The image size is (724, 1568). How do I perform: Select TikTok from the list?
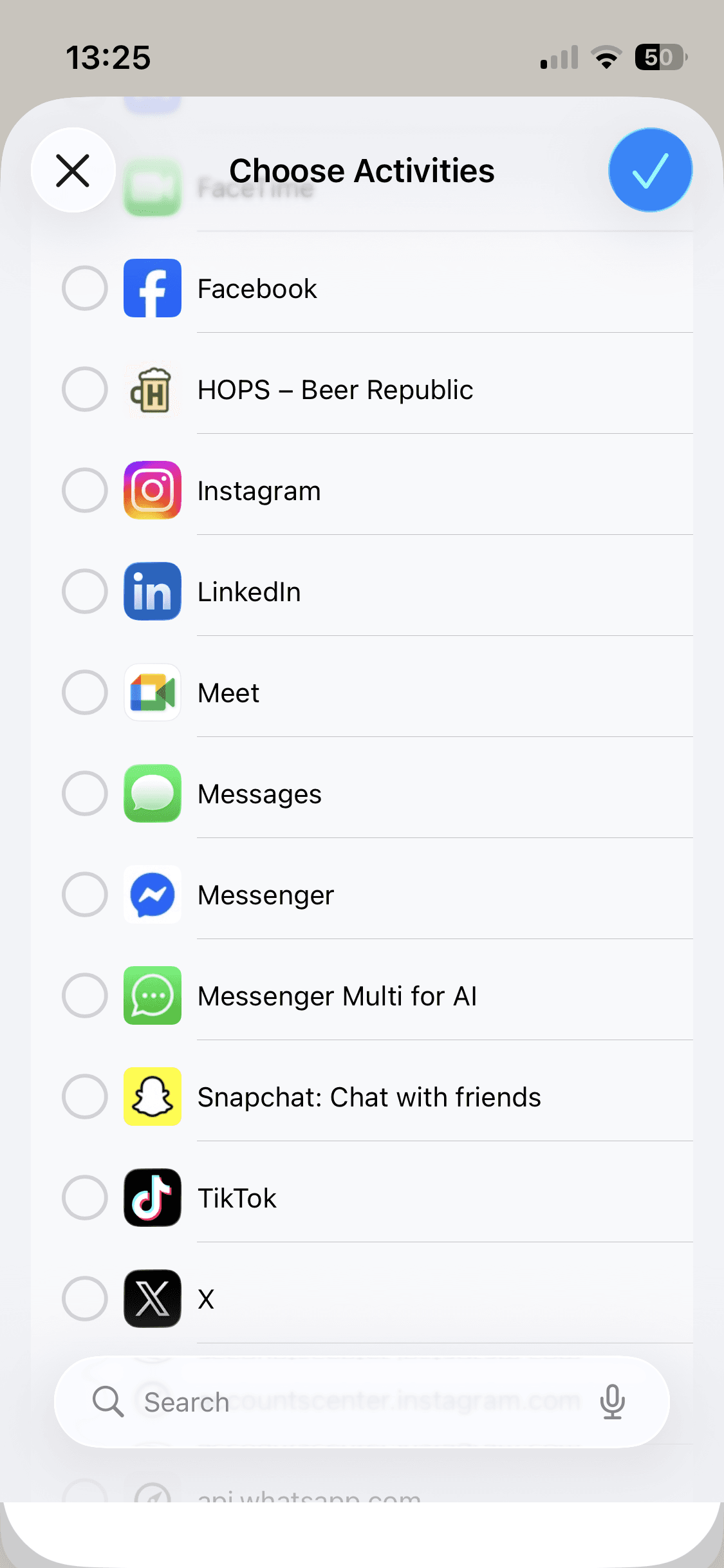tap(85, 1198)
